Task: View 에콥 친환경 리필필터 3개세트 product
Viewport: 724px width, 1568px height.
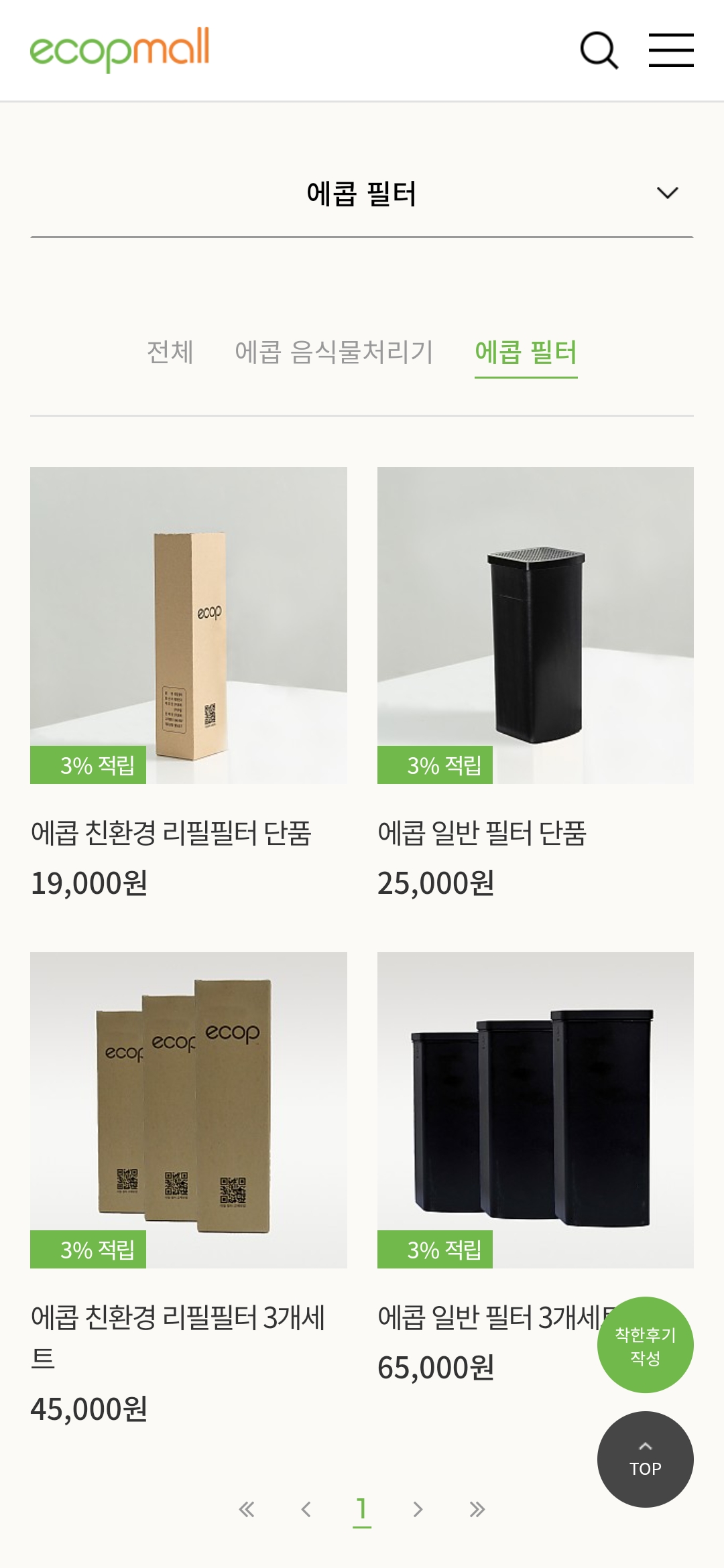Action: tap(188, 1110)
